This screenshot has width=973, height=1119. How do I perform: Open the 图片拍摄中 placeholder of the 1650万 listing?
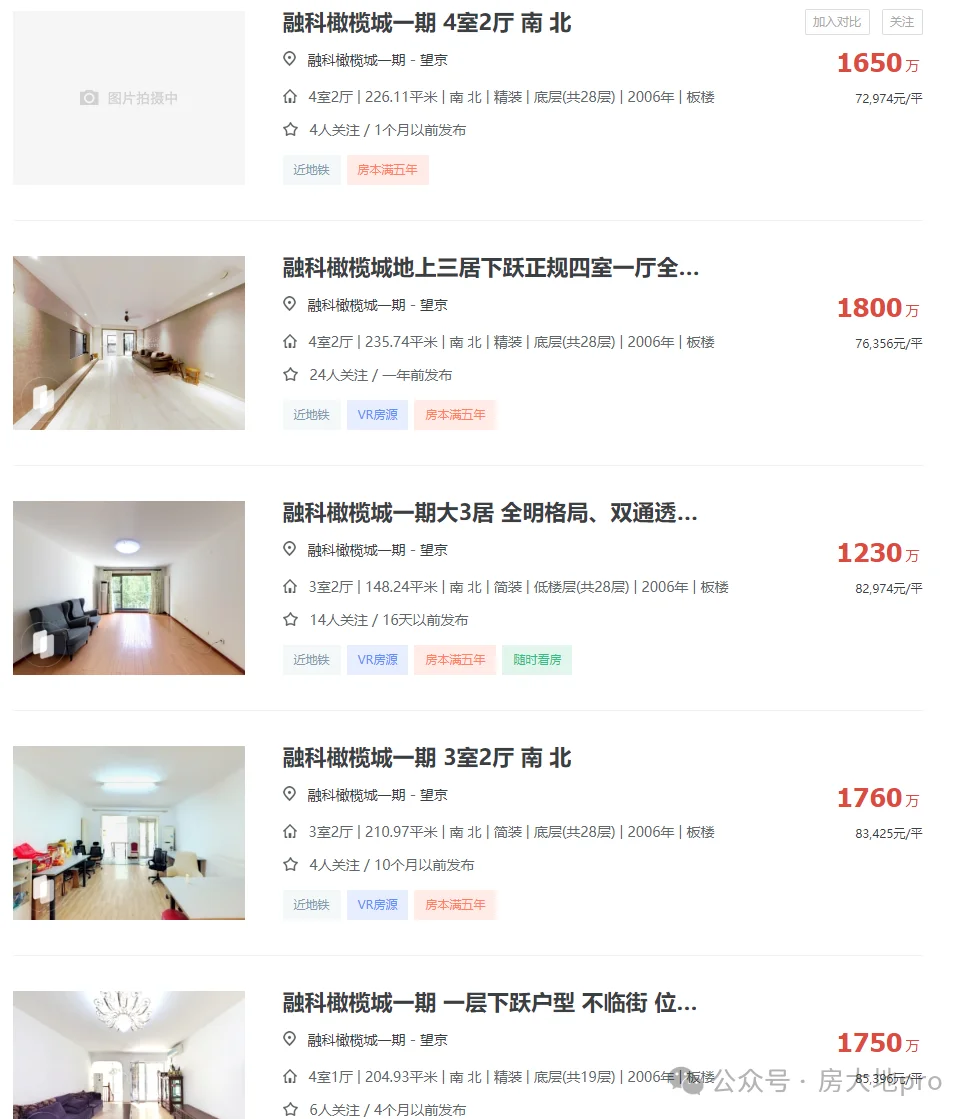(x=129, y=98)
